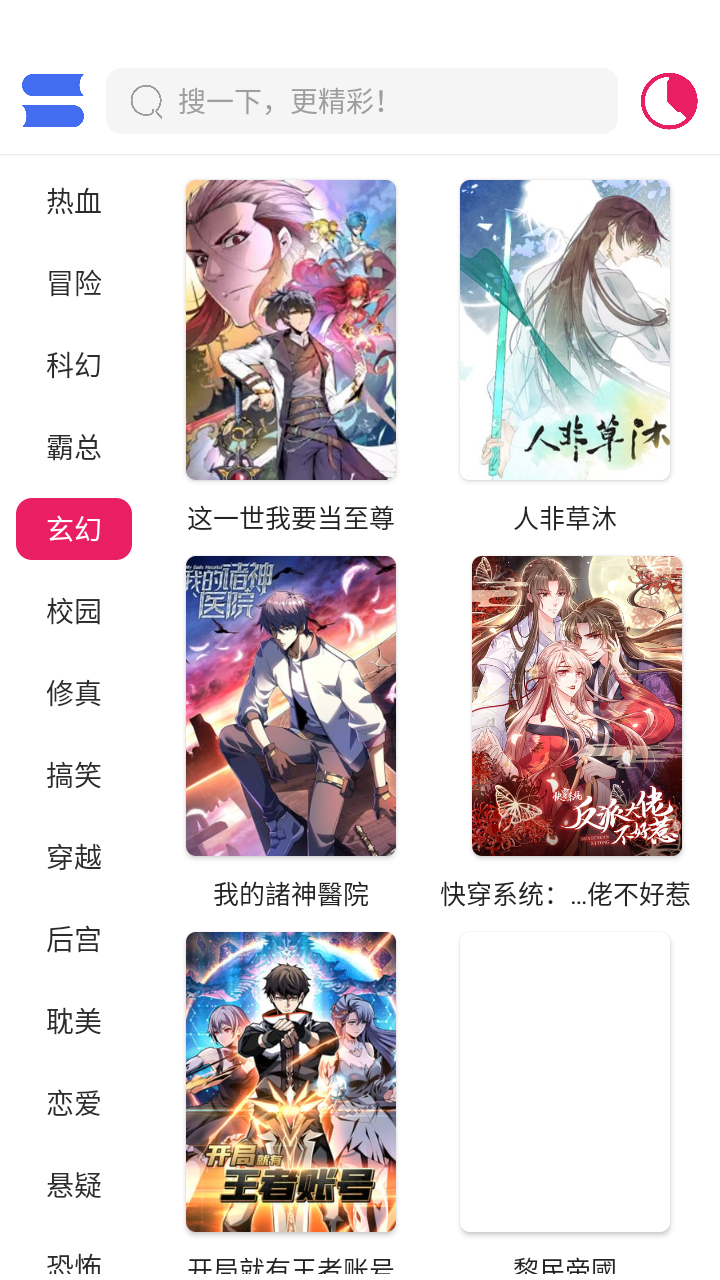
Task: Select the 耽美 category
Action: [73, 1021]
